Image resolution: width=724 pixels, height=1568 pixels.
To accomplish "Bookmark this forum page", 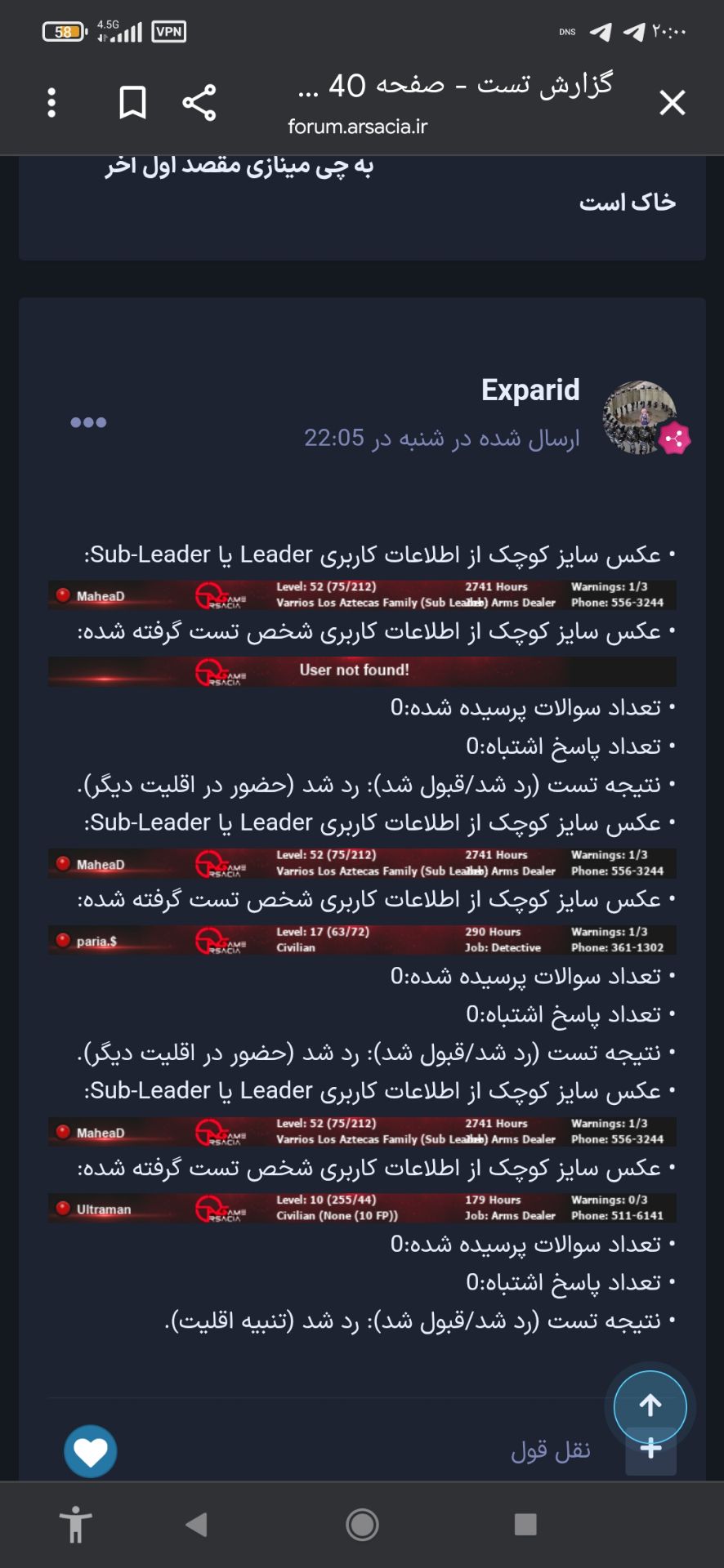I will [132, 103].
